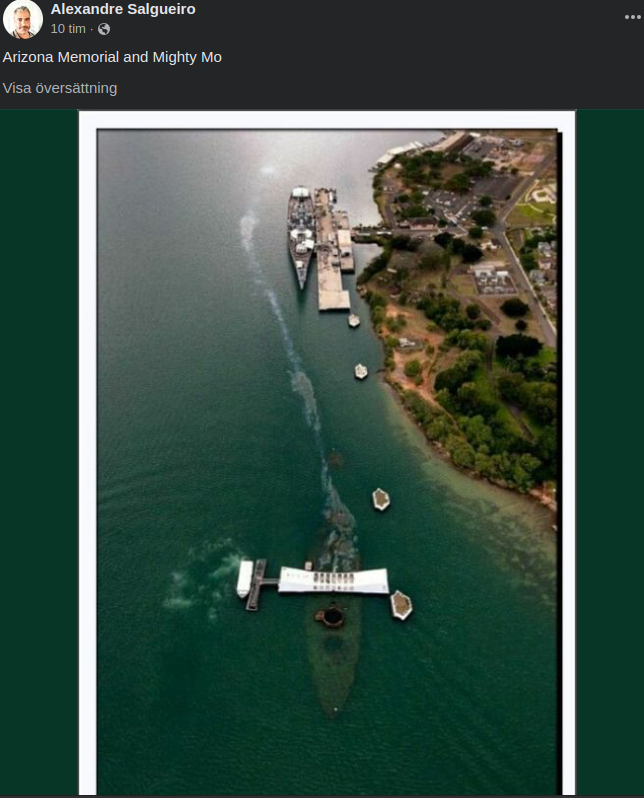
Task: Open Alexandre Salgueiro's profile picture
Action: coord(23,19)
